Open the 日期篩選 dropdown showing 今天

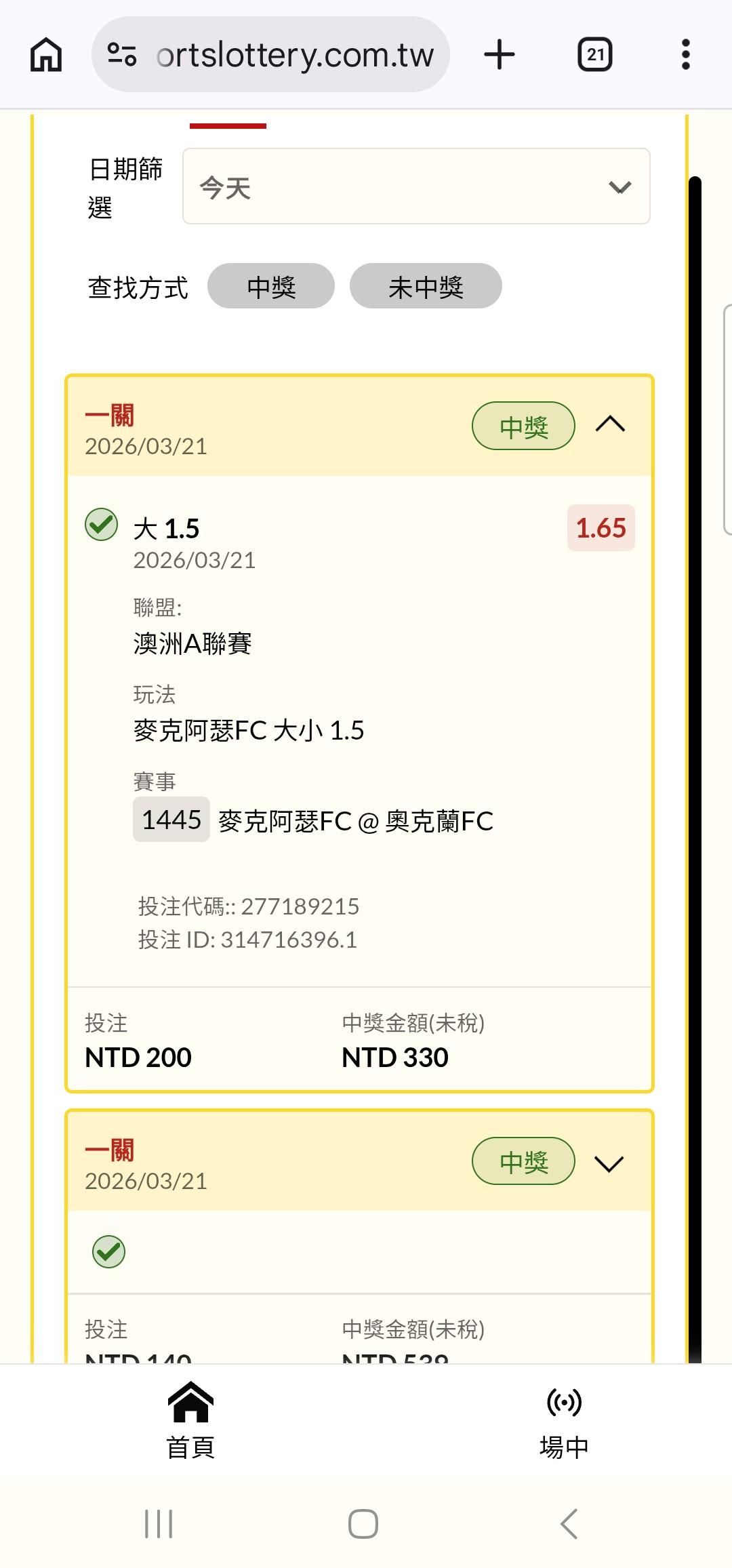coord(416,186)
